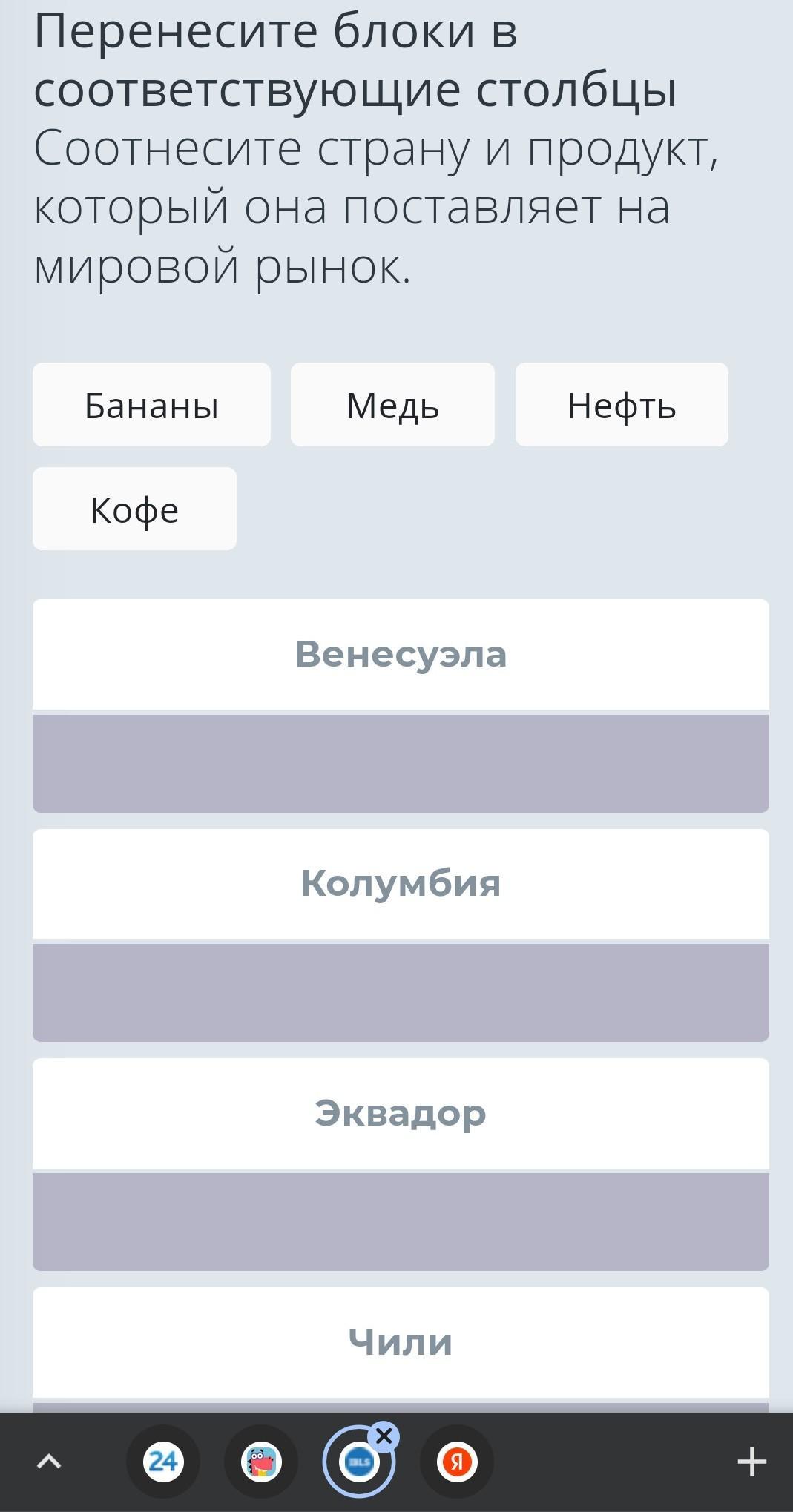Expand the browser tab bar chevron
The height and width of the screenshot is (1512, 793).
[49, 1462]
